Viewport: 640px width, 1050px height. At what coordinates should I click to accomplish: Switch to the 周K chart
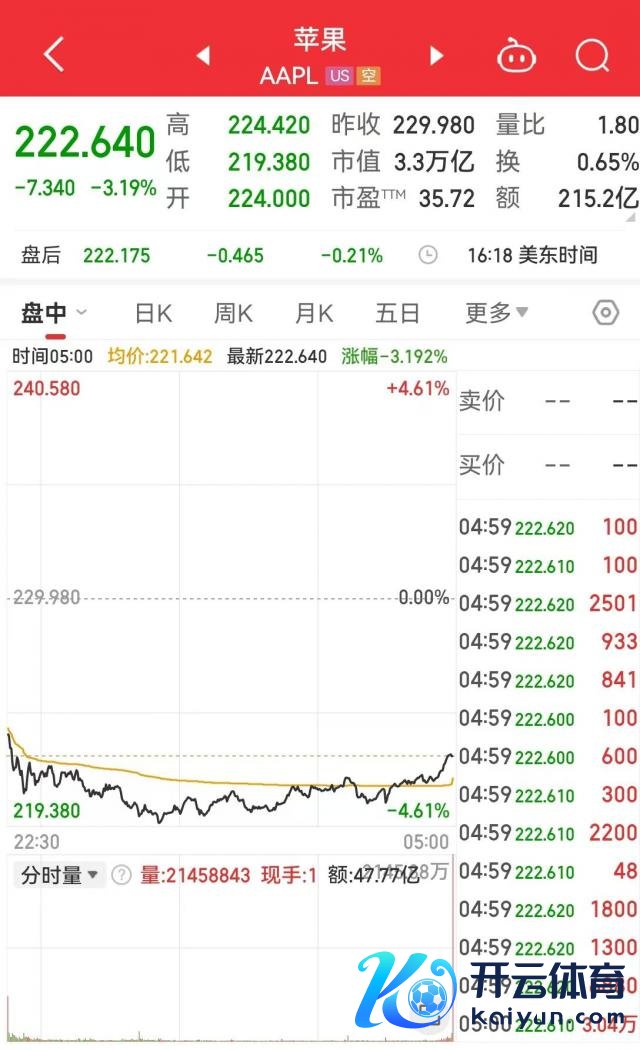pyautogui.click(x=233, y=313)
